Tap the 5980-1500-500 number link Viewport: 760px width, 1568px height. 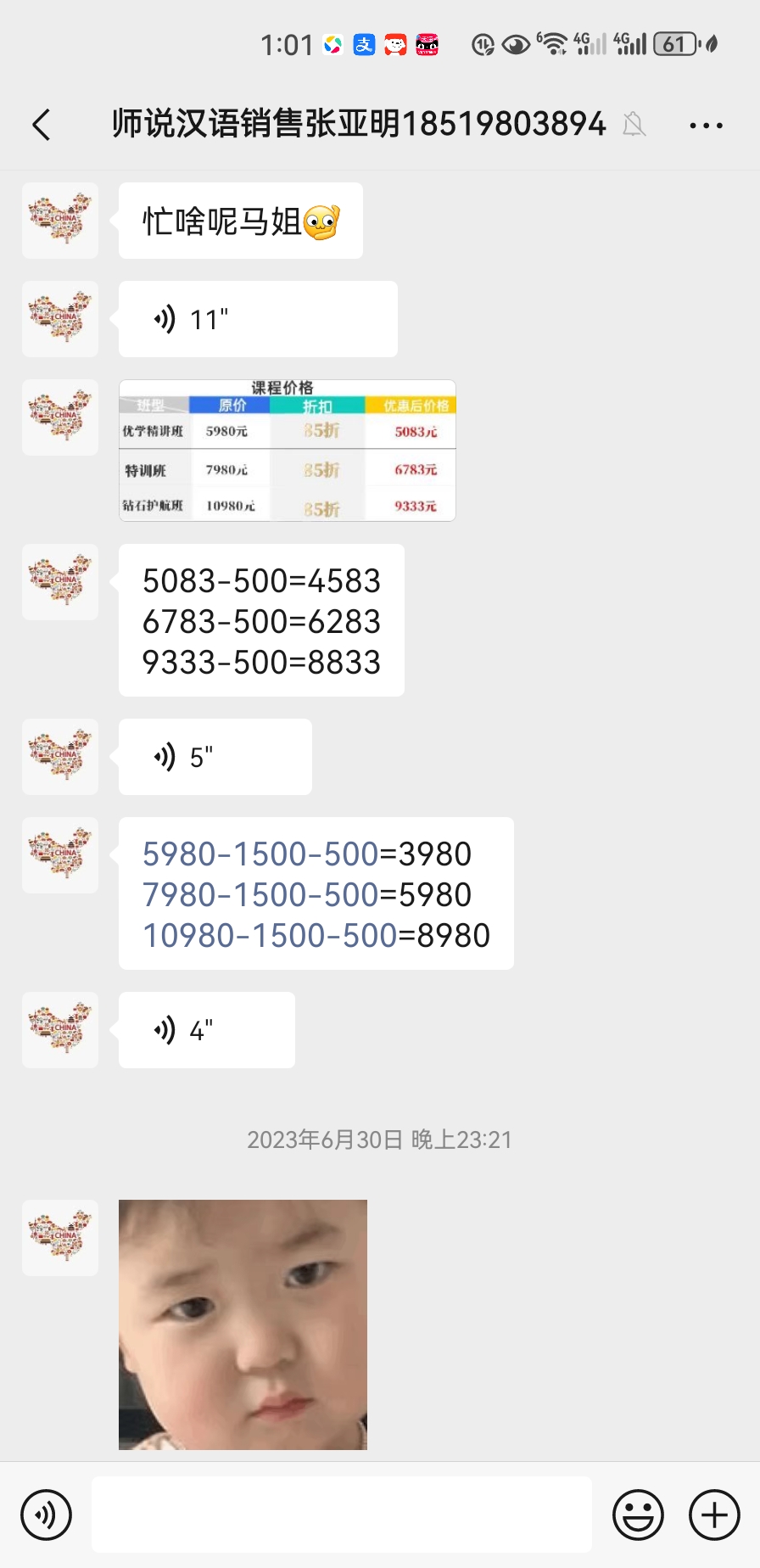260,854
